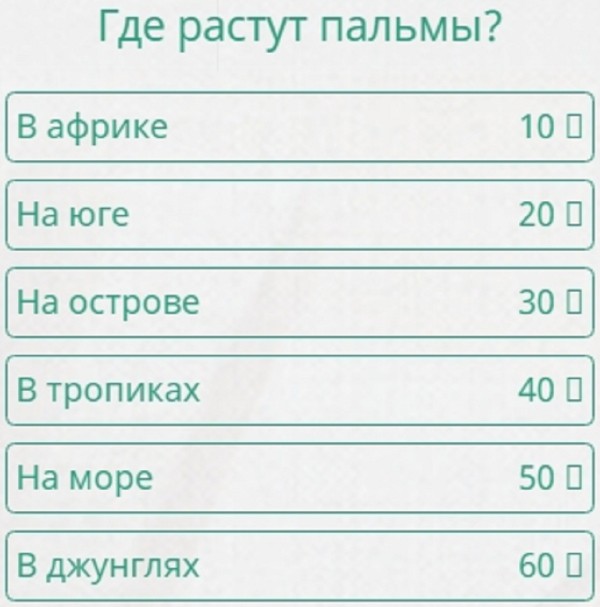Select the answer «В африке»

300,126
